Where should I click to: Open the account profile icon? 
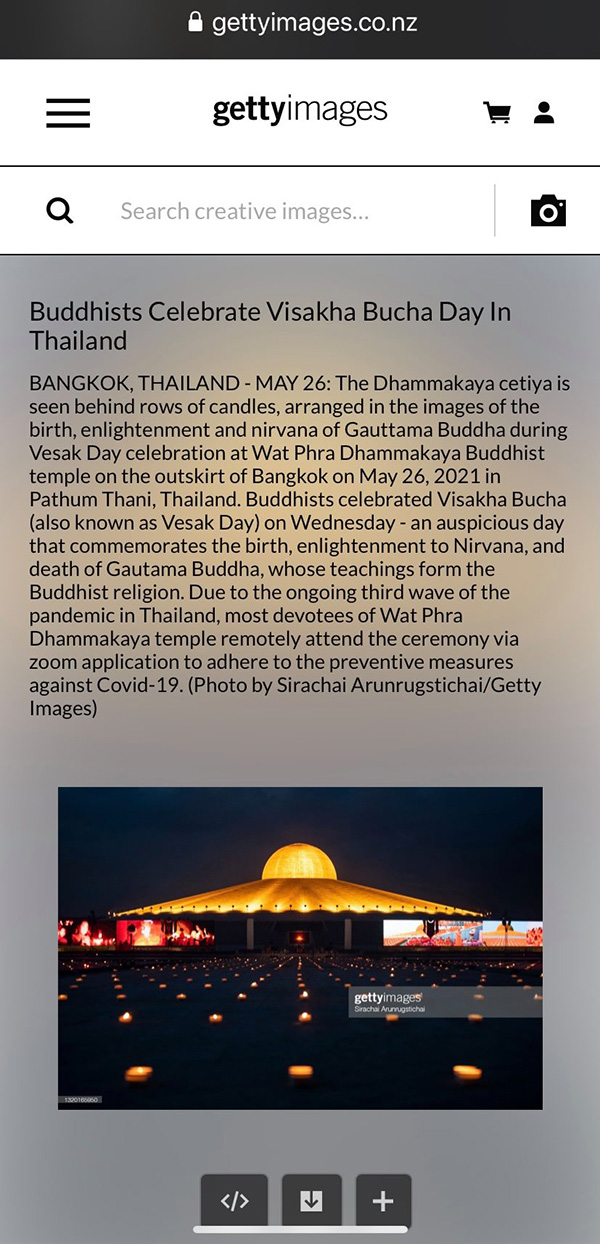544,113
